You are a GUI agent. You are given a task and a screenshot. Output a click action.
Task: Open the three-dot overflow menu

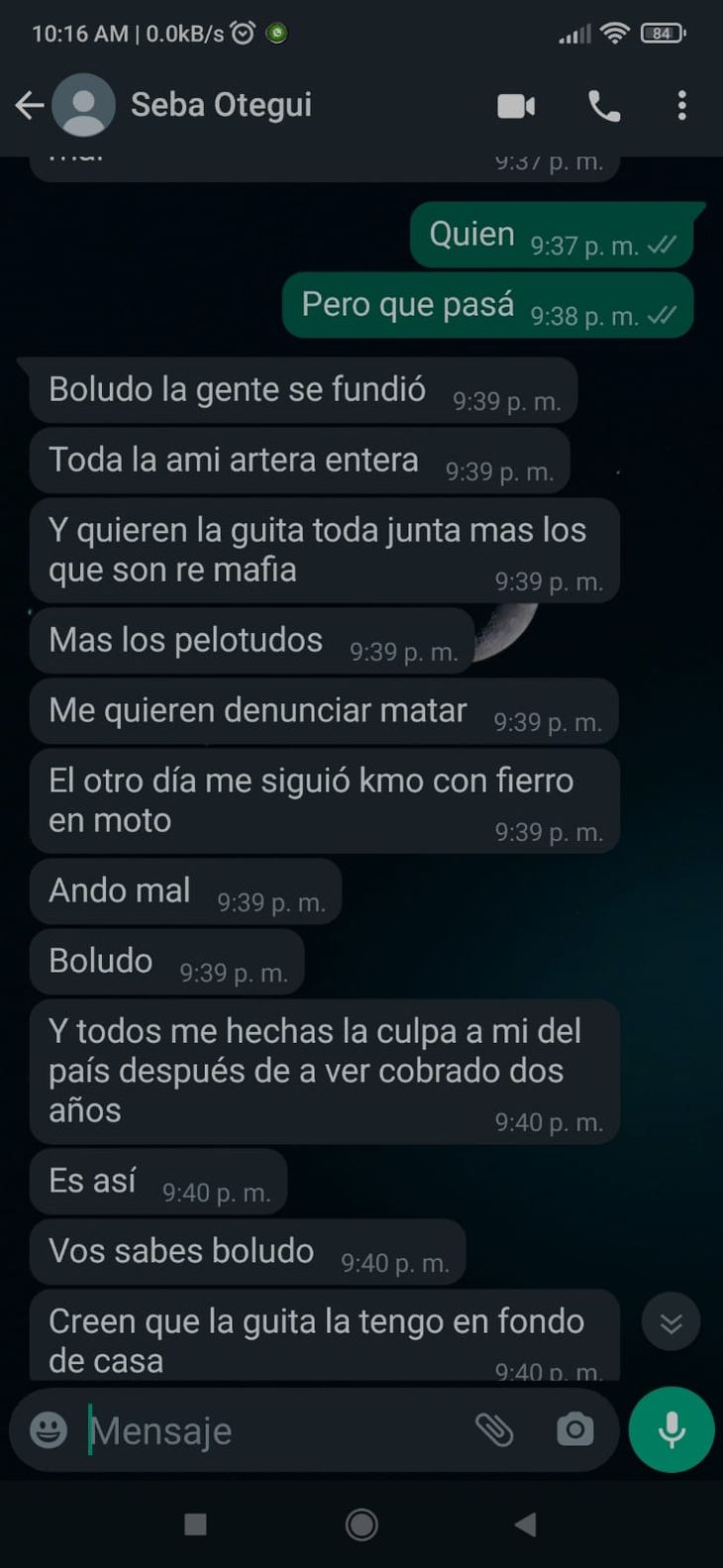click(x=681, y=106)
